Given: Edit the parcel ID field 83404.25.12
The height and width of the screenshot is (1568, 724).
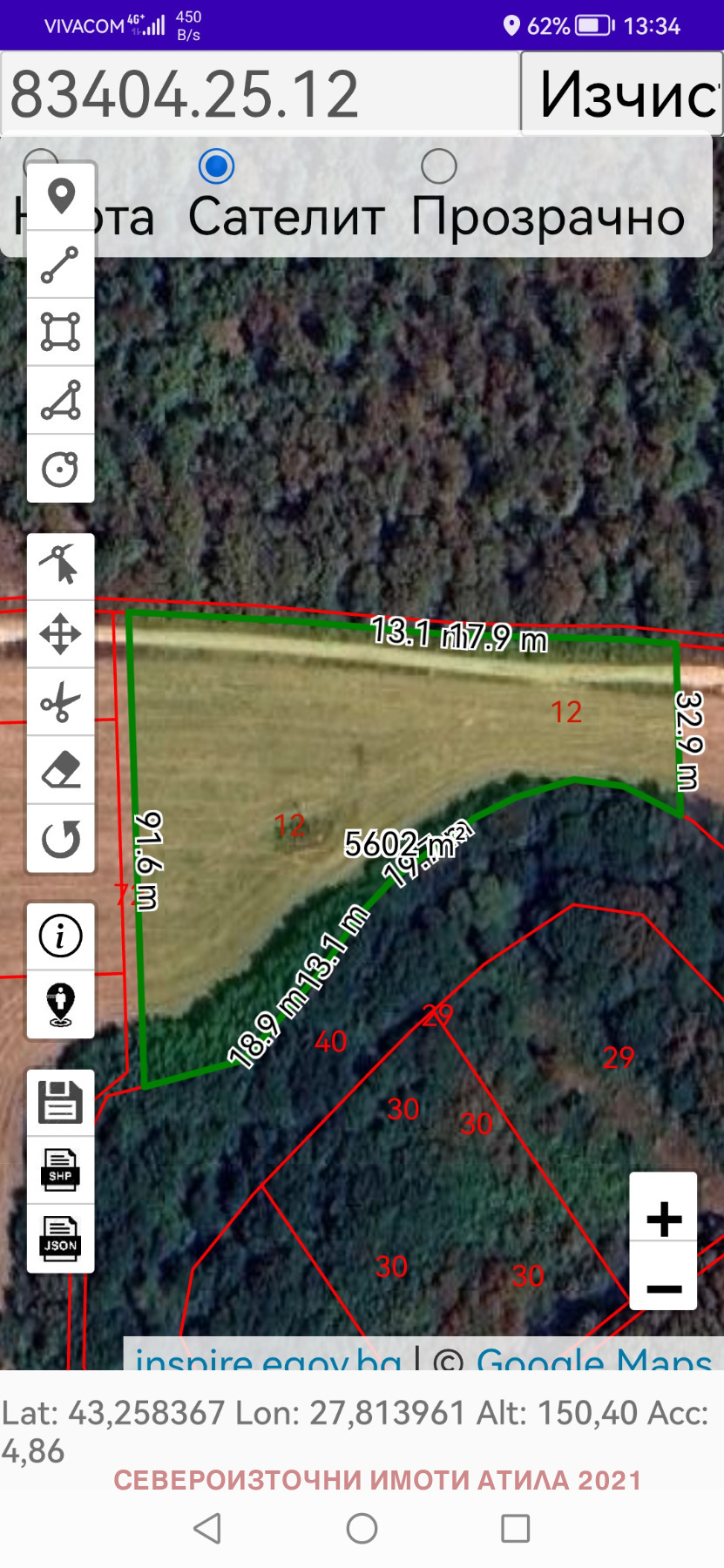Looking at the screenshot, I should click(x=260, y=94).
